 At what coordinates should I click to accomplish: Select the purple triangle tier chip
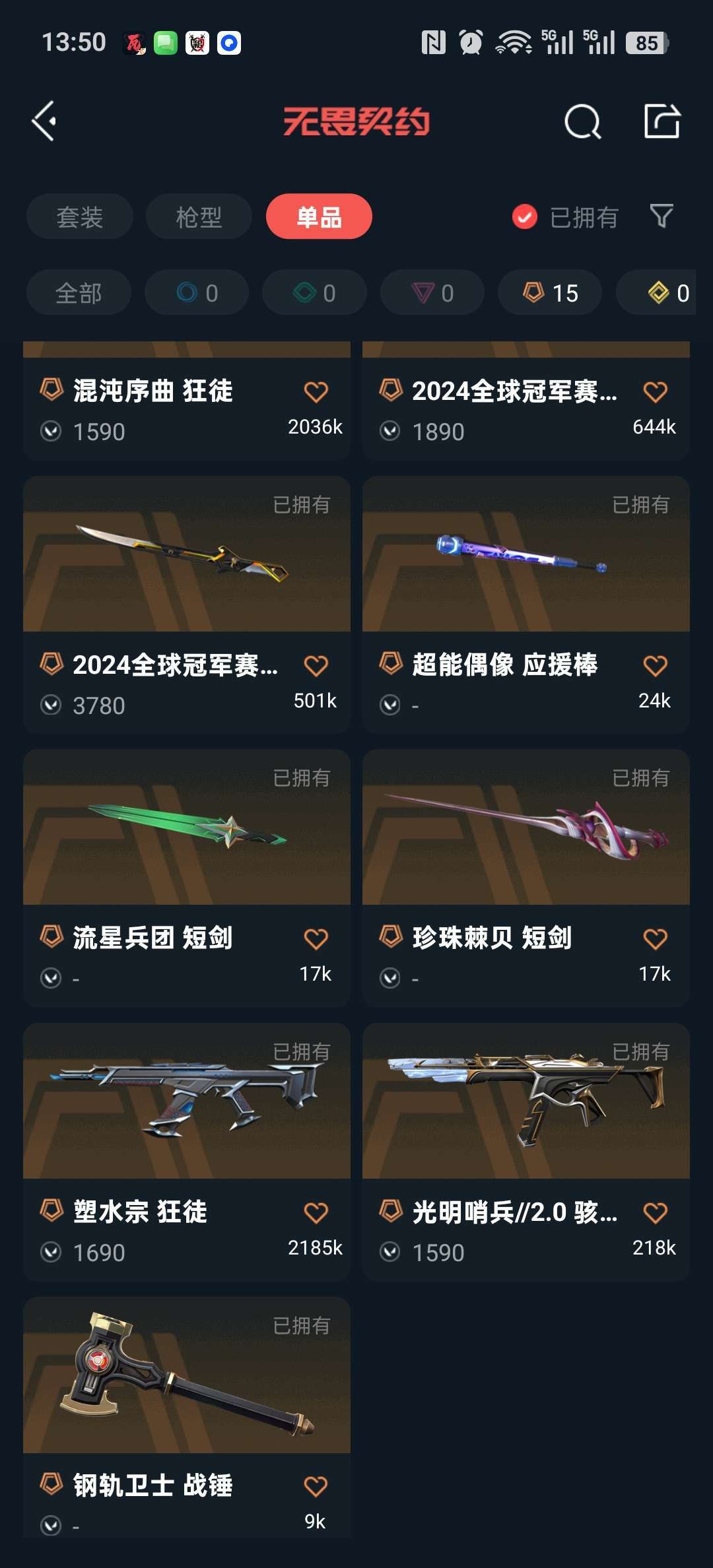click(x=432, y=293)
